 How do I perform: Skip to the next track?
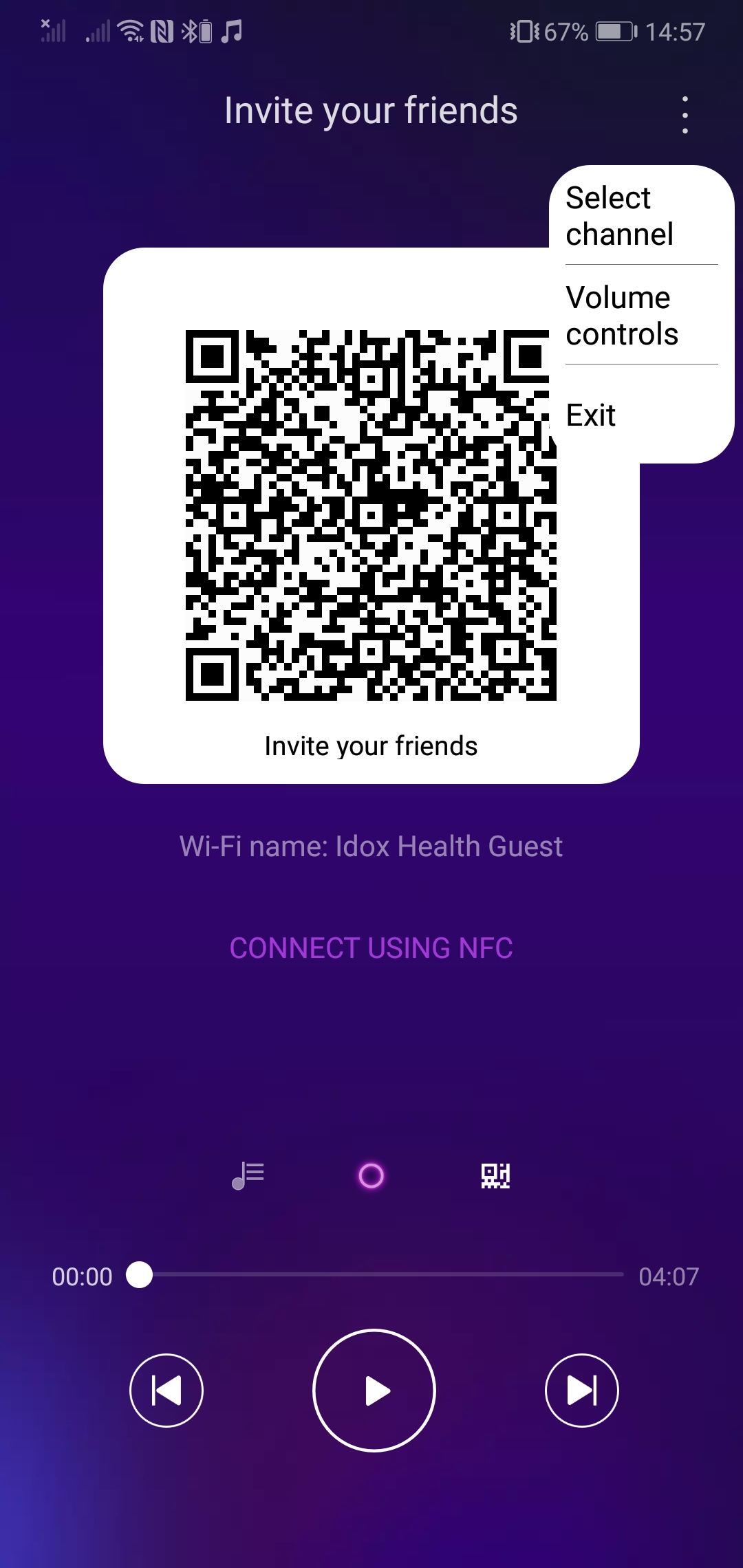pyautogui.click(x=582, y=1391)
